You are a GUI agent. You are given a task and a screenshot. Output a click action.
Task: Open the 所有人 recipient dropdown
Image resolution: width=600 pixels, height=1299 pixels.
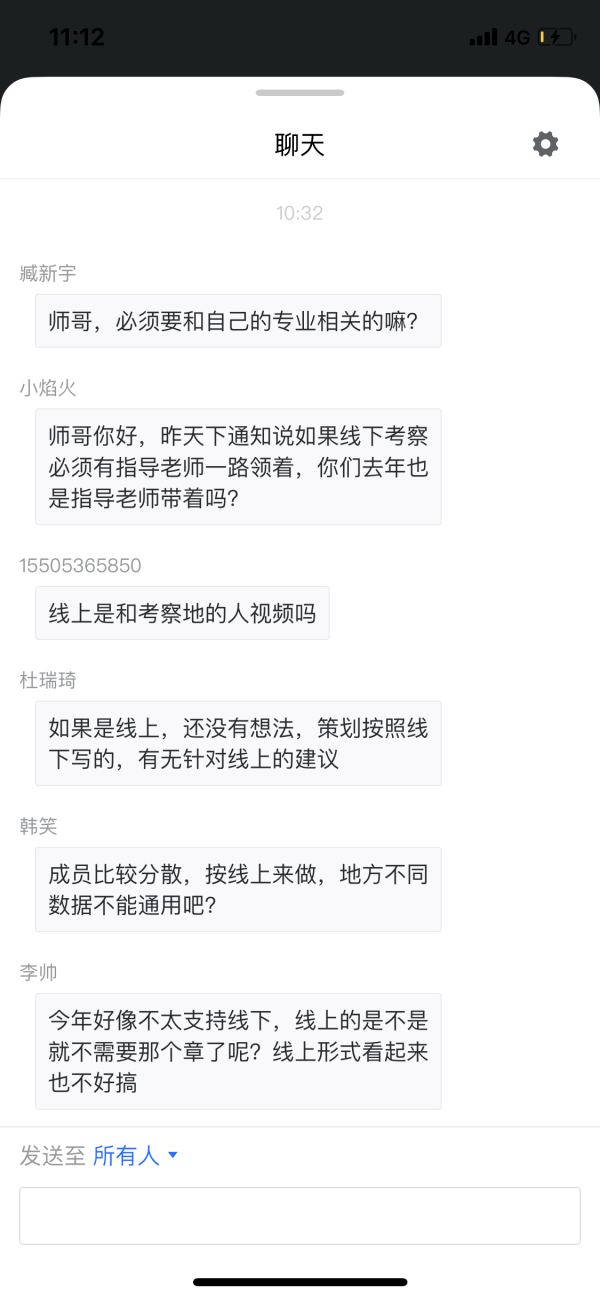(x=135, y=1156)
